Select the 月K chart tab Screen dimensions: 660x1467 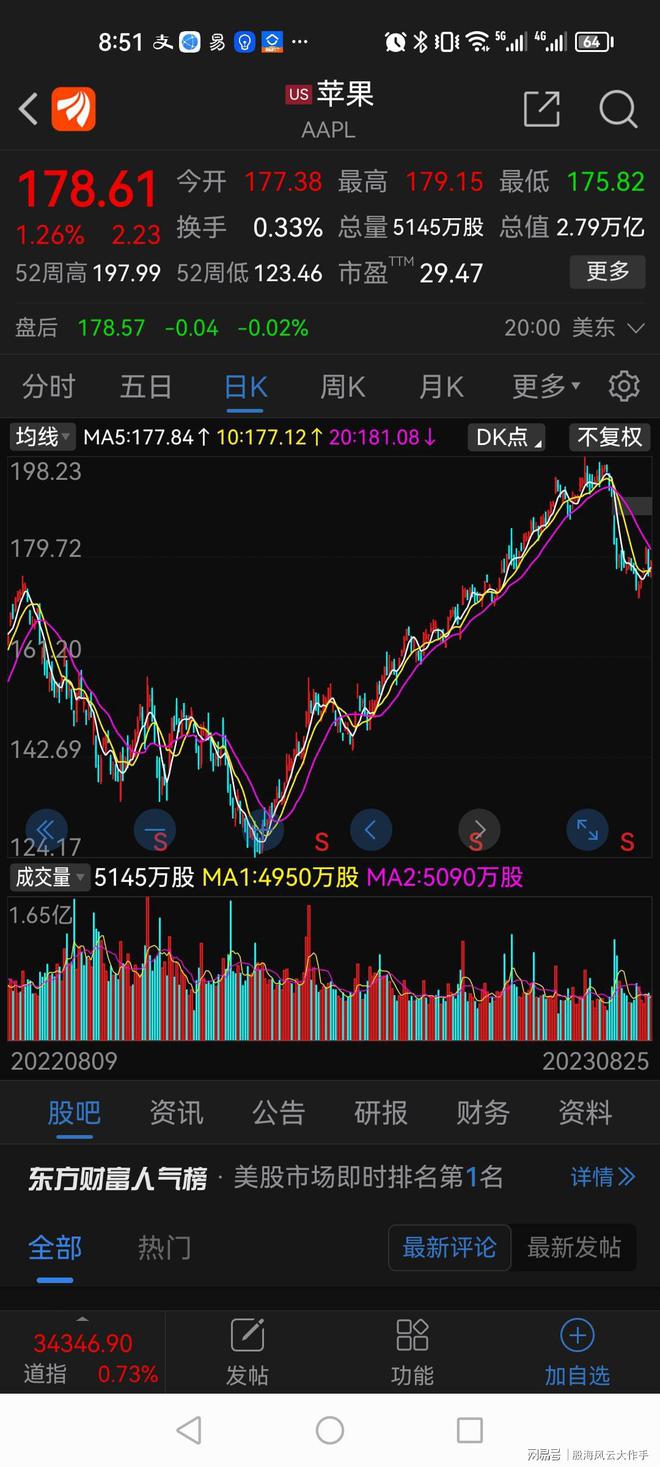[x=441, y=386]
